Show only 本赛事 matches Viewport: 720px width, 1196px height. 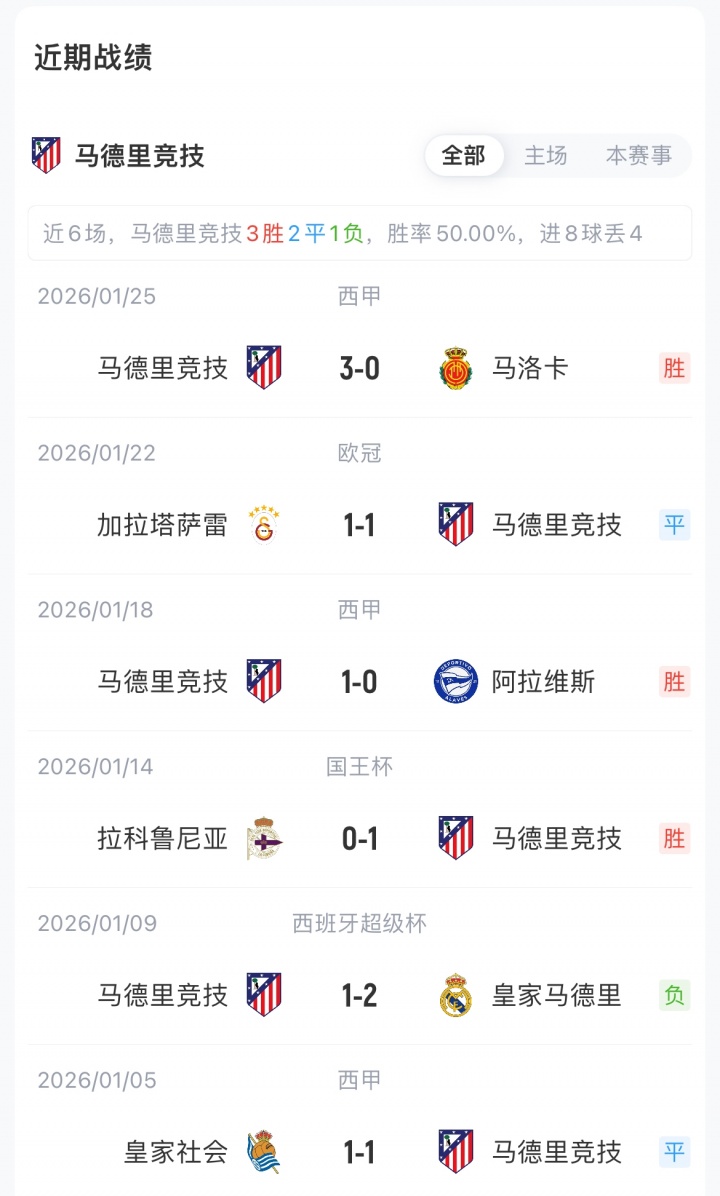click(639, 156)
